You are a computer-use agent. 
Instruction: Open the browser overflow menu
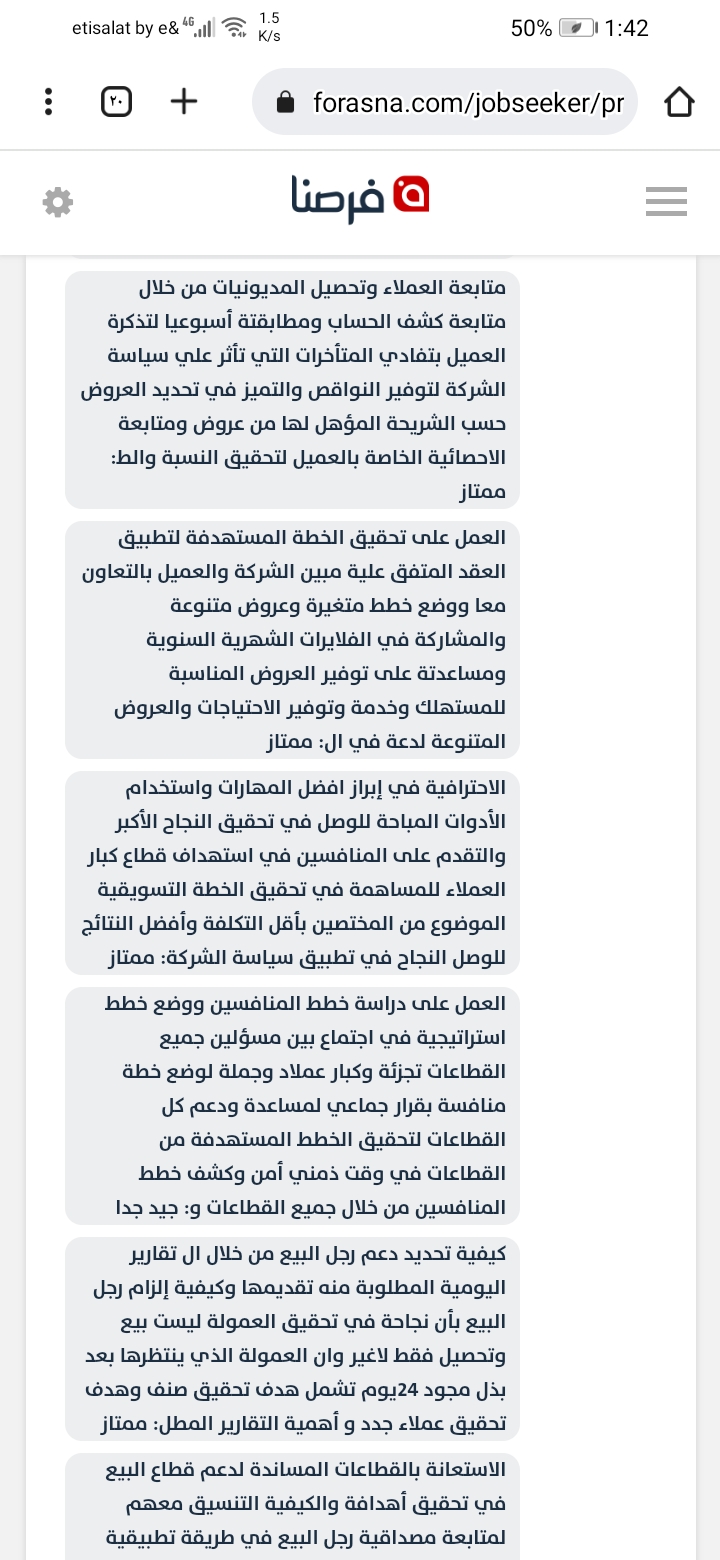click(x=49, y=101)
